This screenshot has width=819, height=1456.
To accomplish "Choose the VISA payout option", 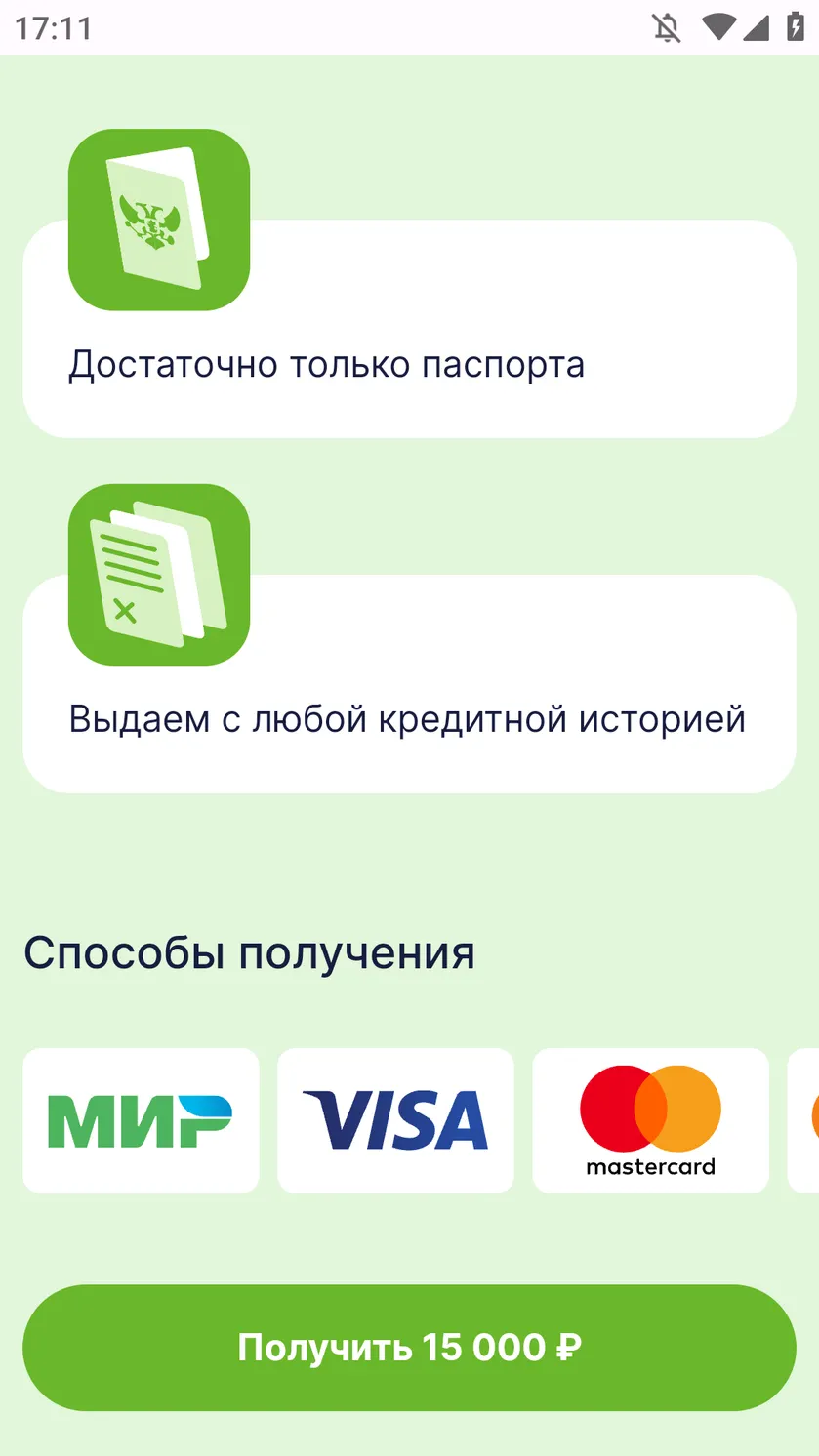I will [395, 1120].
